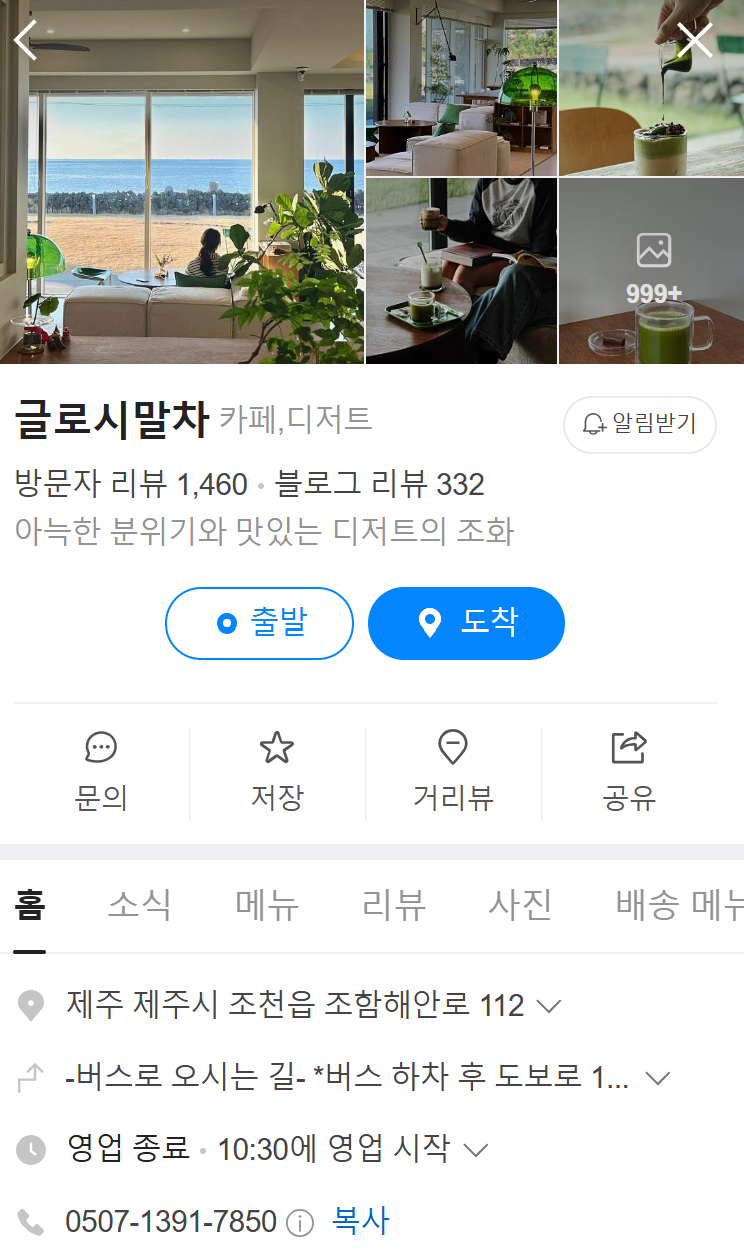Open 문의 inquiry chat
The image size is (744, 1254).
[x=101, y=771]
